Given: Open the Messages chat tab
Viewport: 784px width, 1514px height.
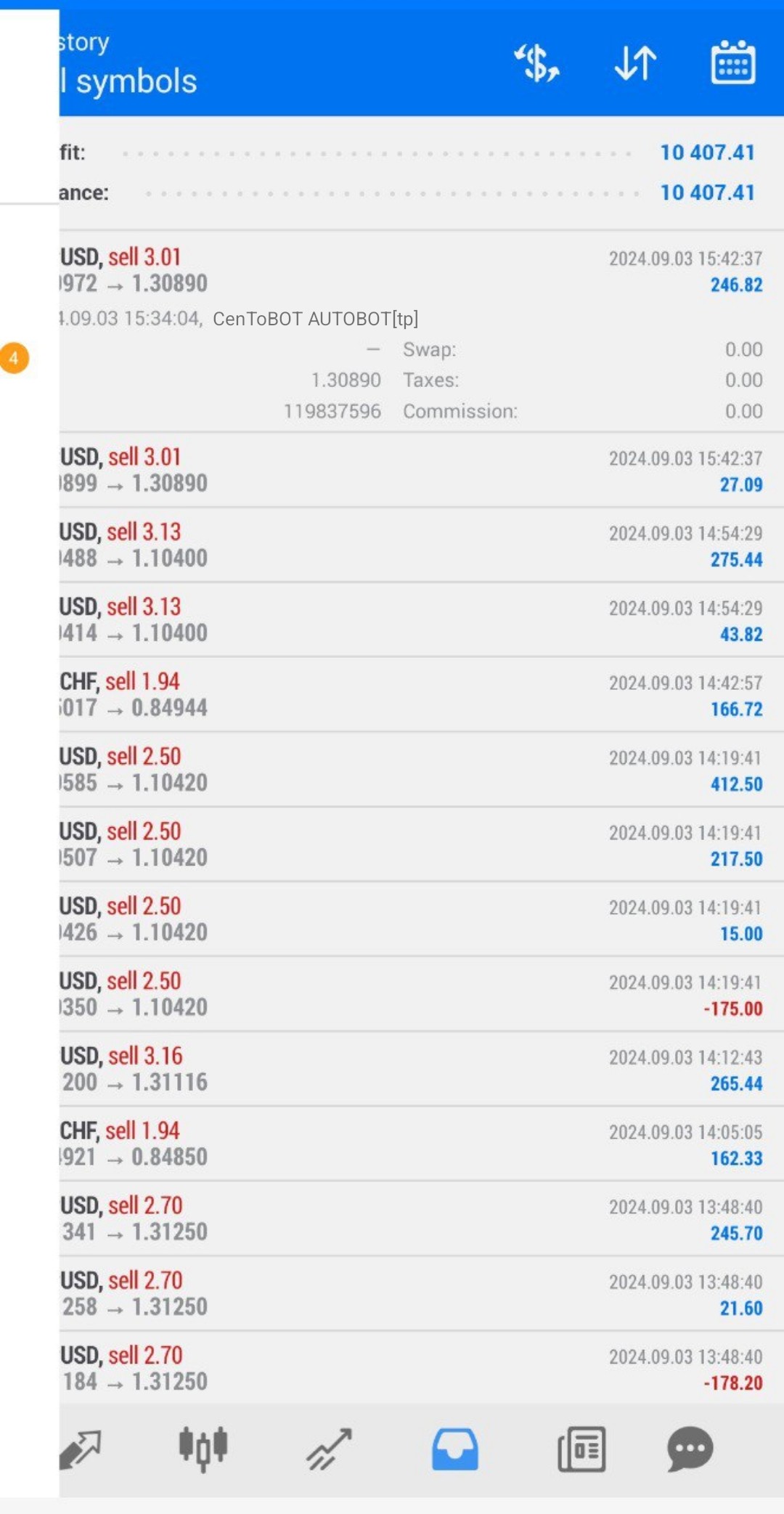Looking at the screenshot, I should point(690,1449).
